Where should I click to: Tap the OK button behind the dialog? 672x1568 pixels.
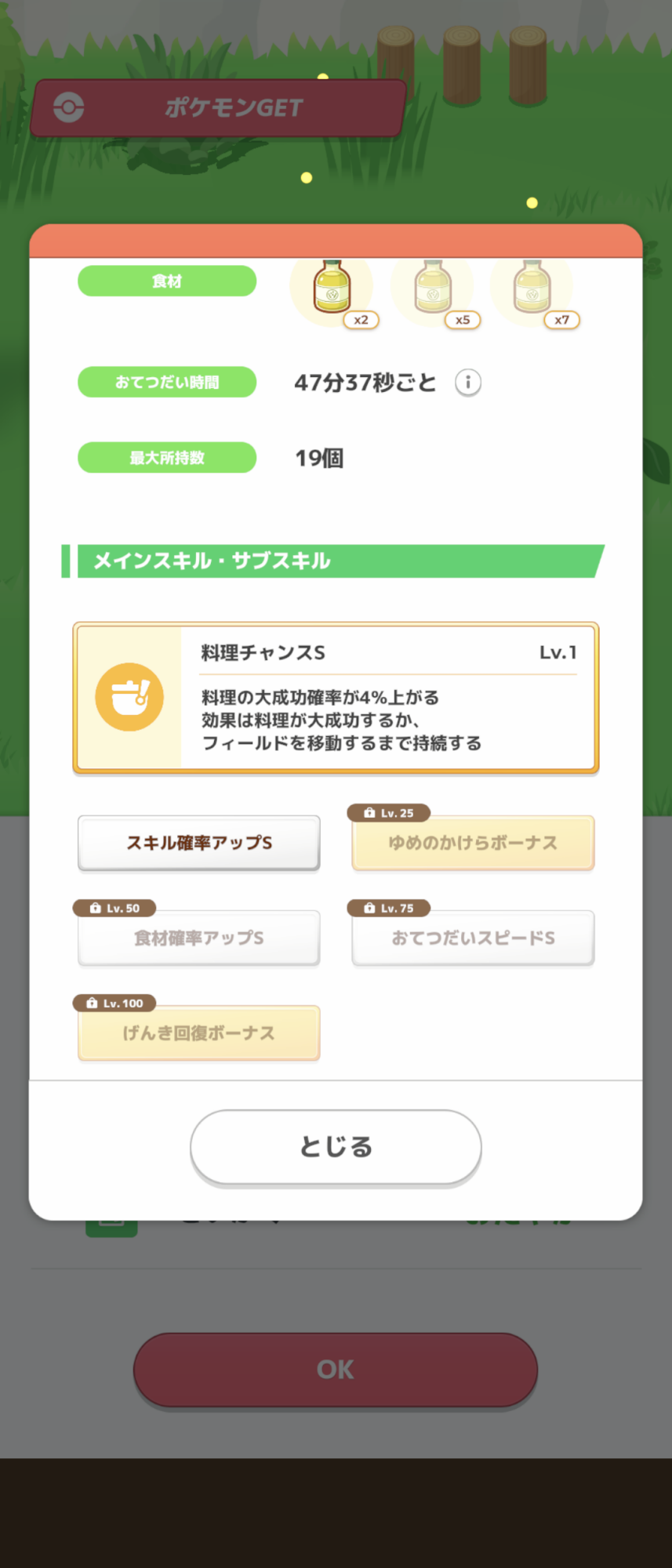(x=336, y=1369)
